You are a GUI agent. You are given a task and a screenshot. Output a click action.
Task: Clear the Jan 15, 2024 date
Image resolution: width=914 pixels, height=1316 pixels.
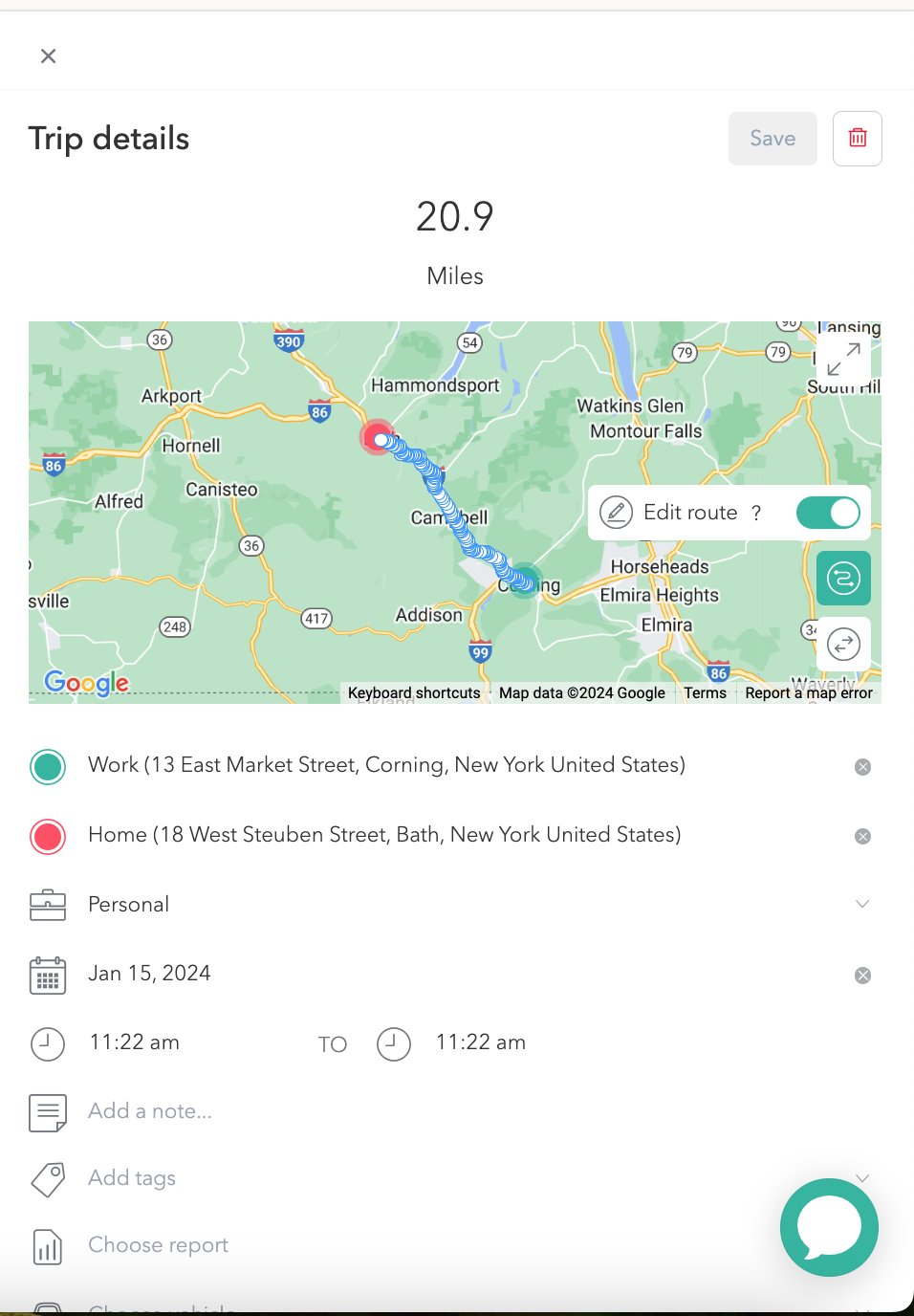tap(862, 976)
